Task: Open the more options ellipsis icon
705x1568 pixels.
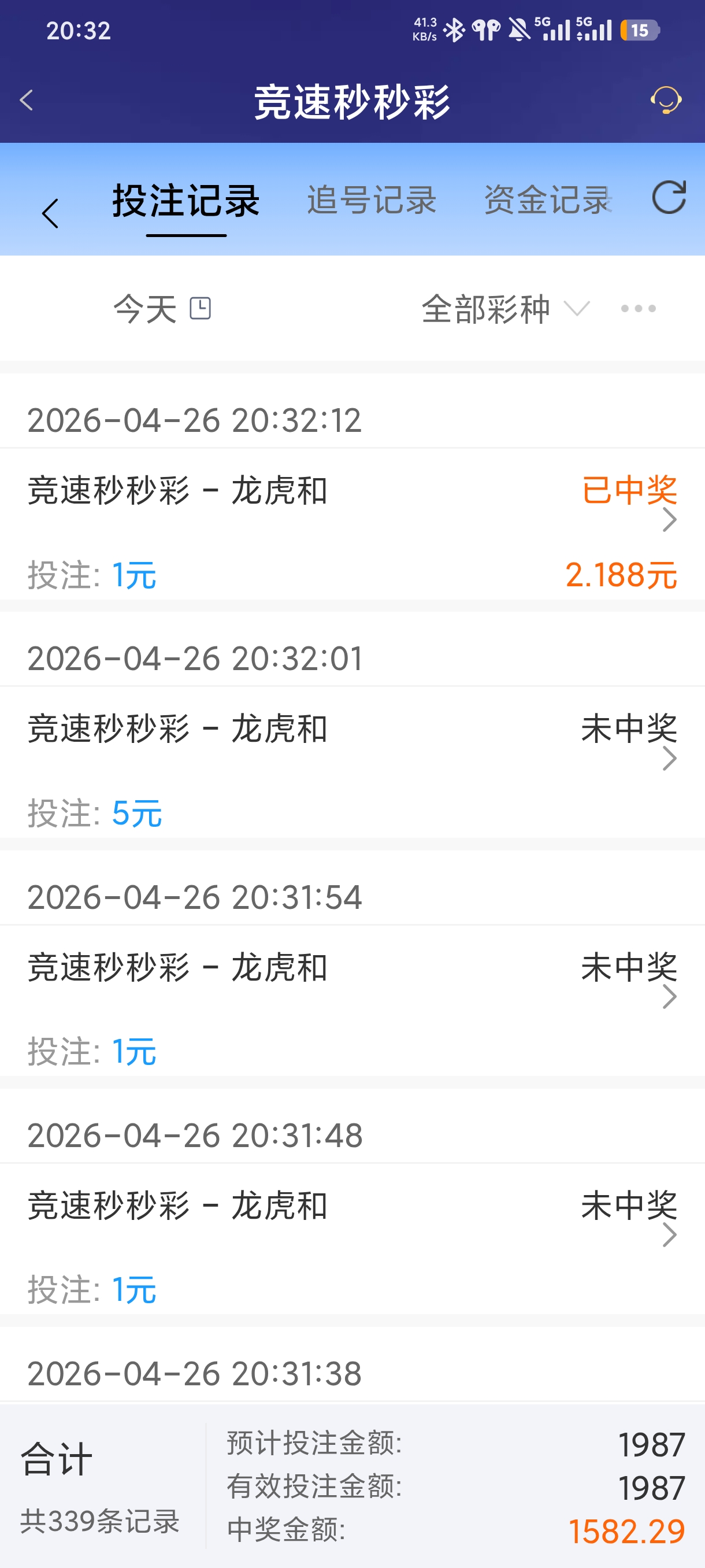Action: (x=637, y=309)
